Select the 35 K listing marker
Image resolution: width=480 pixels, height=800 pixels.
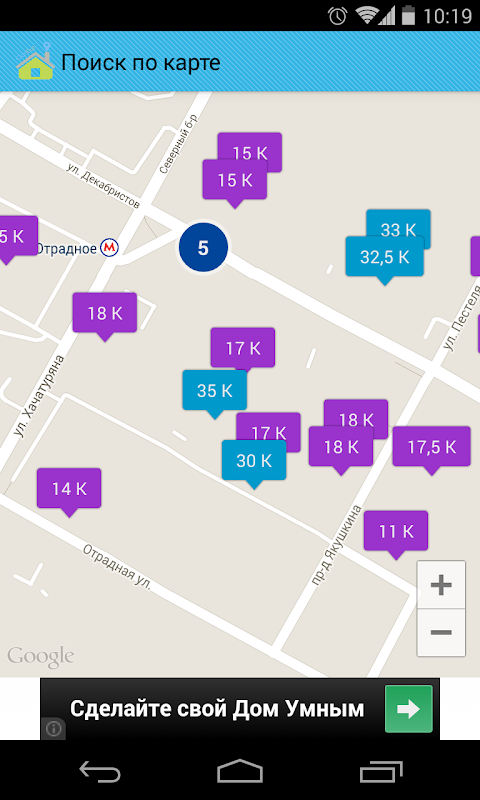pos(215,391)
